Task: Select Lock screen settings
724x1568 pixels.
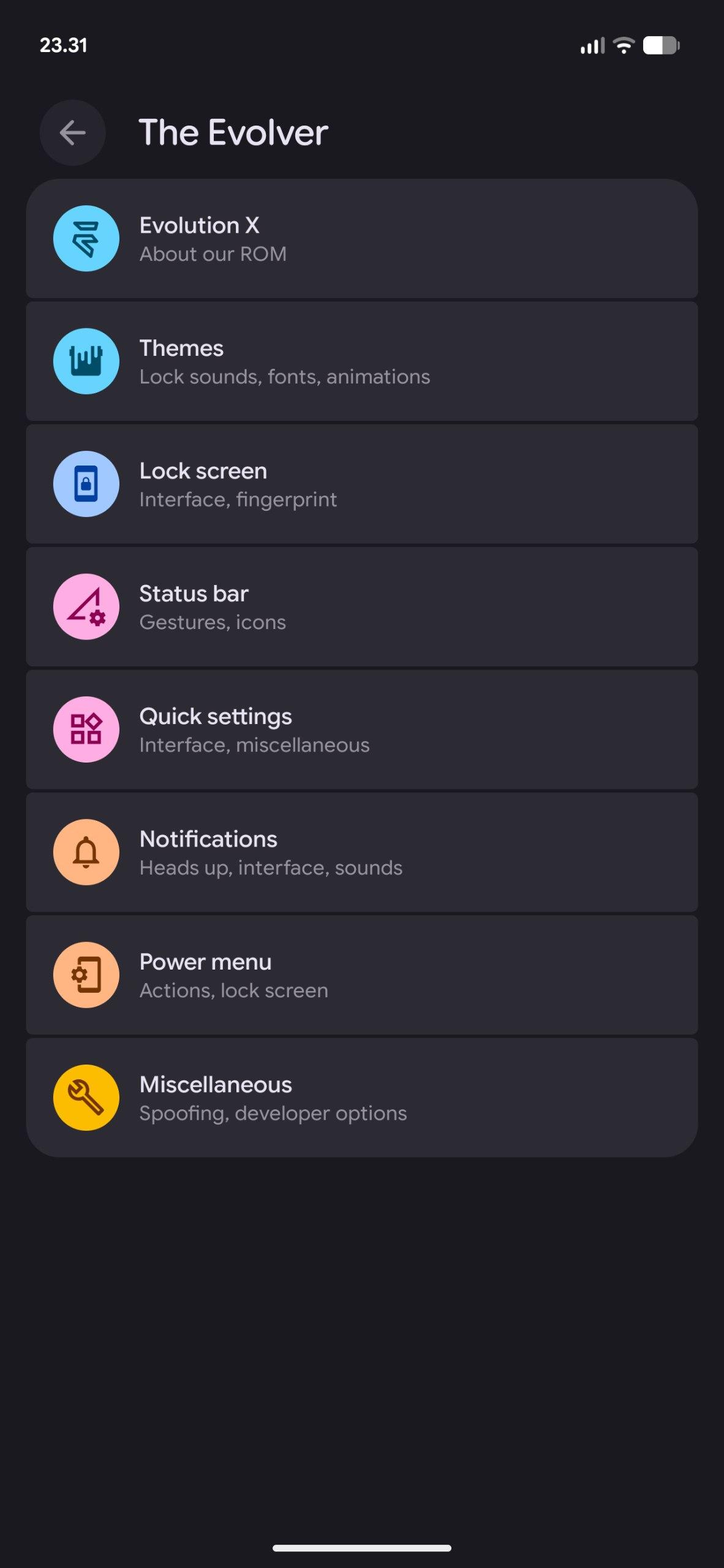Action: (361, 484)
